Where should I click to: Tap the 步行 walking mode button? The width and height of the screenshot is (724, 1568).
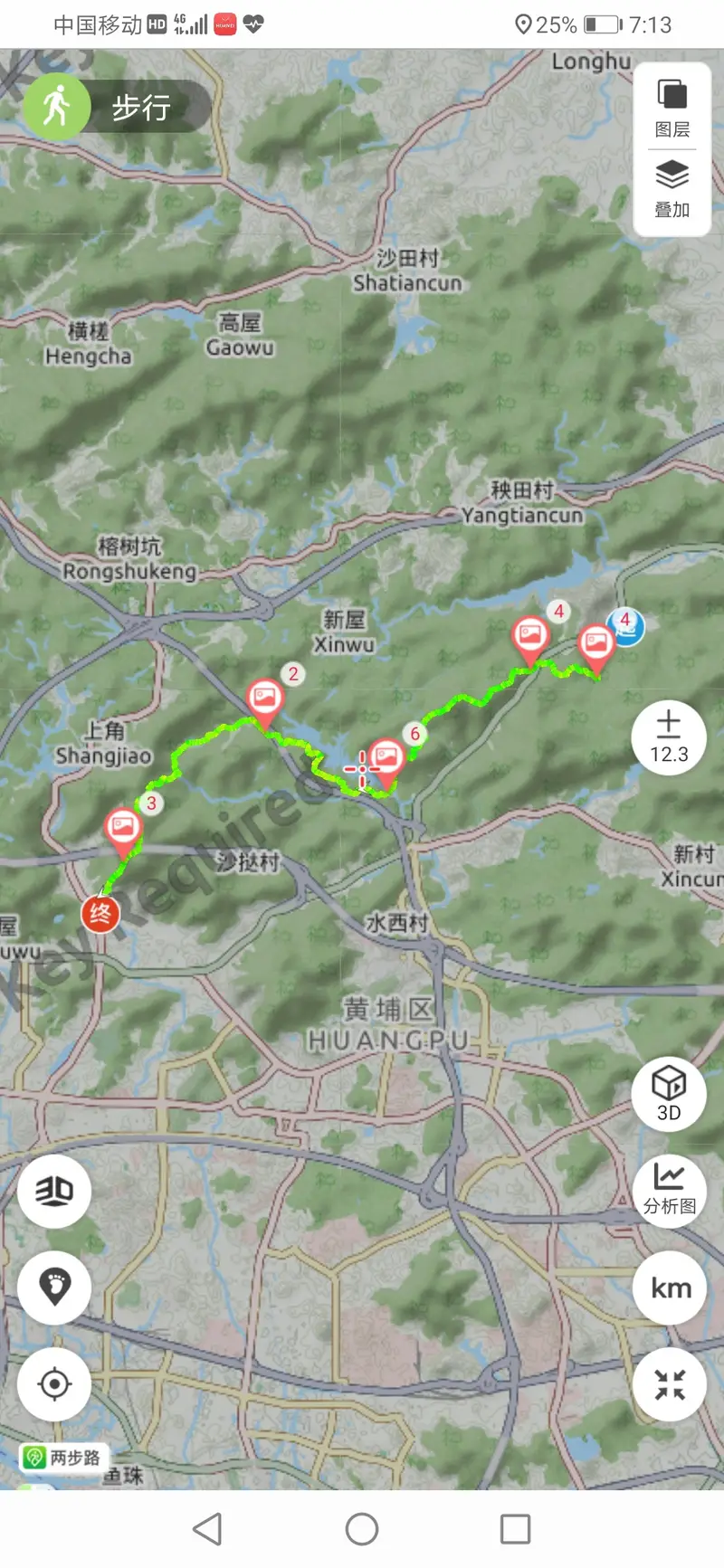click(x=118, y=107)
